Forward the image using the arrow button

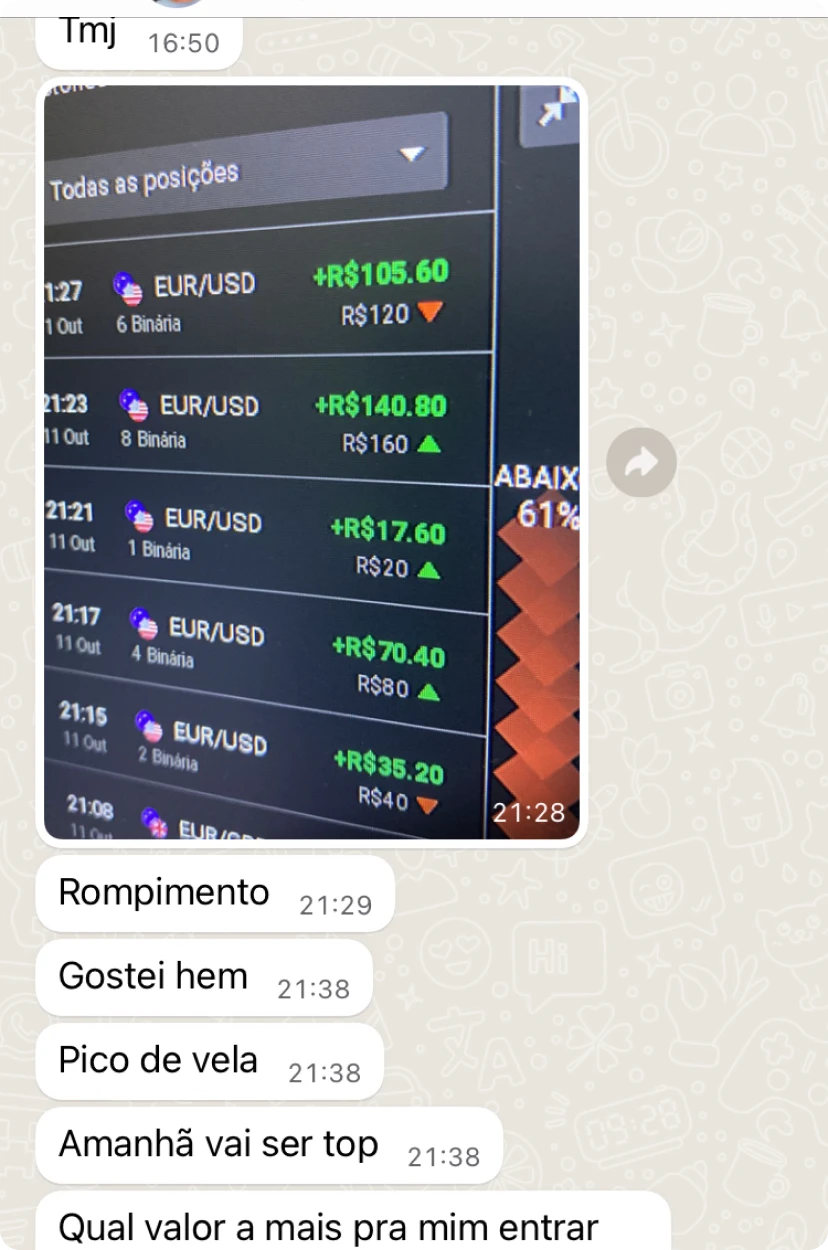tap(641, 462)
